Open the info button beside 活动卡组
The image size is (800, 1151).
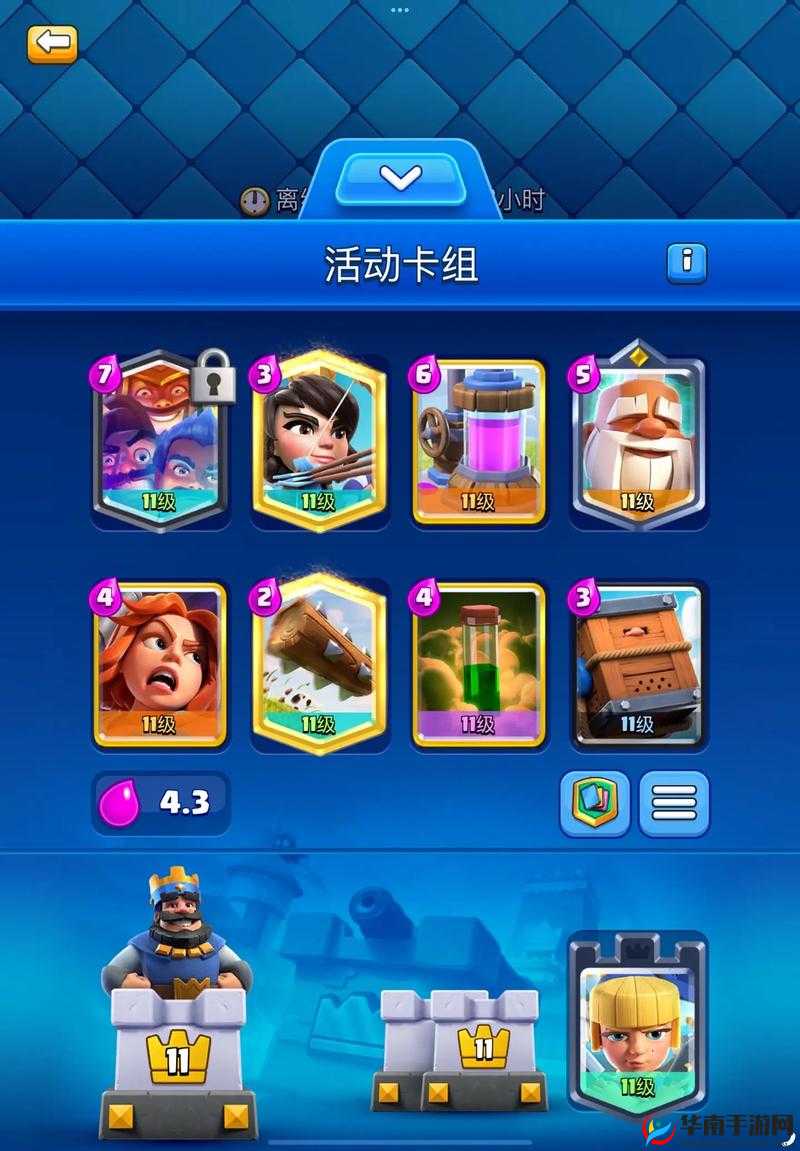(687, 263)
